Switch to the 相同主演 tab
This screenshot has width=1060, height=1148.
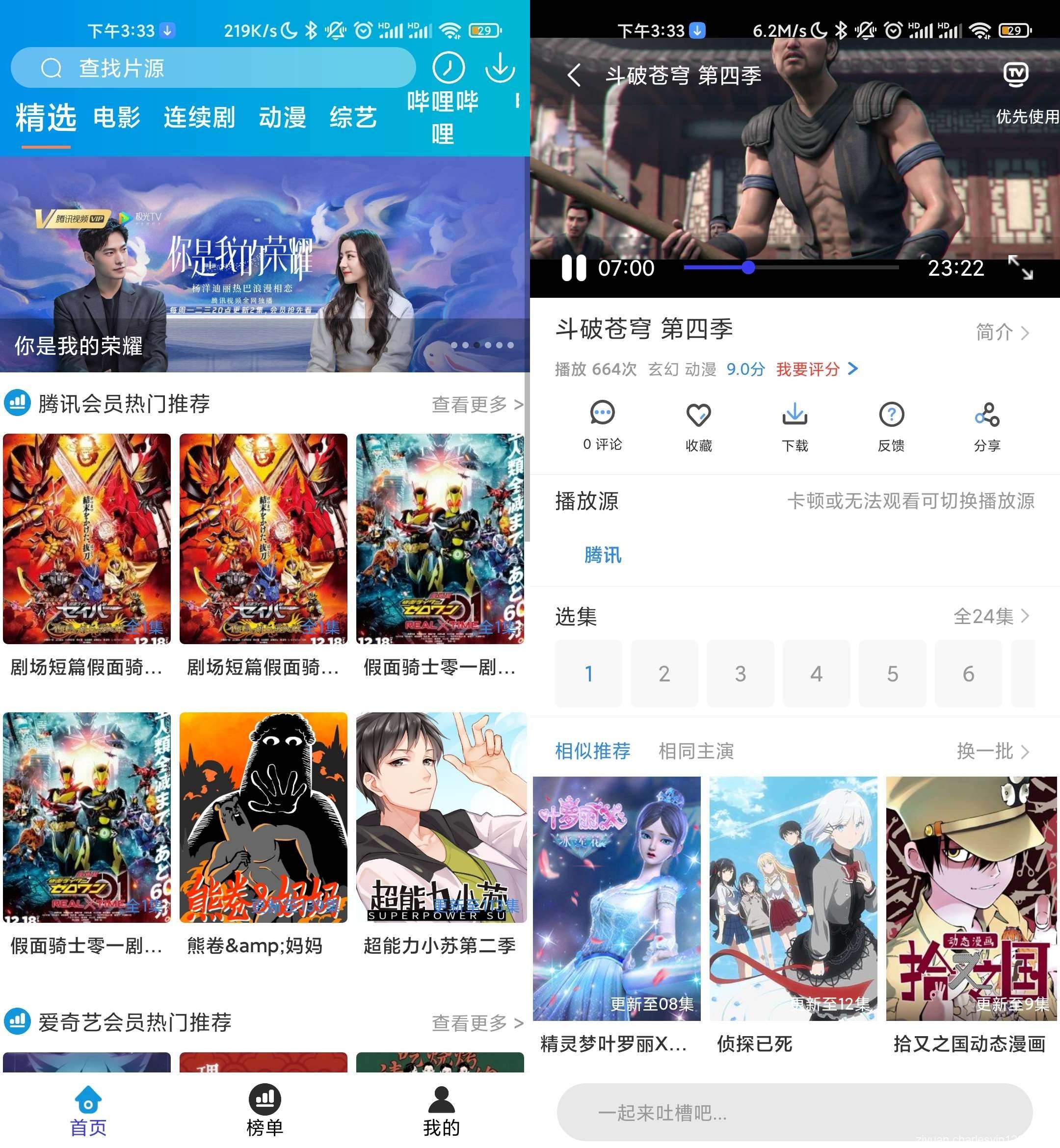point(696,751)
